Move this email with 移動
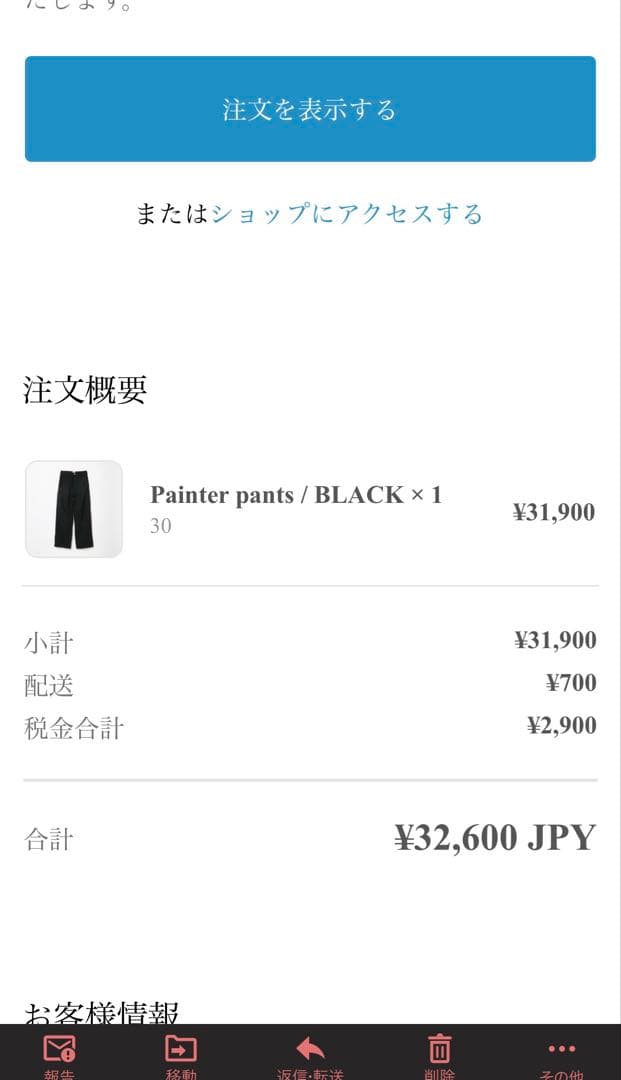The width and height of the screenshot is (621, 1080). (x=181, y=1052)
